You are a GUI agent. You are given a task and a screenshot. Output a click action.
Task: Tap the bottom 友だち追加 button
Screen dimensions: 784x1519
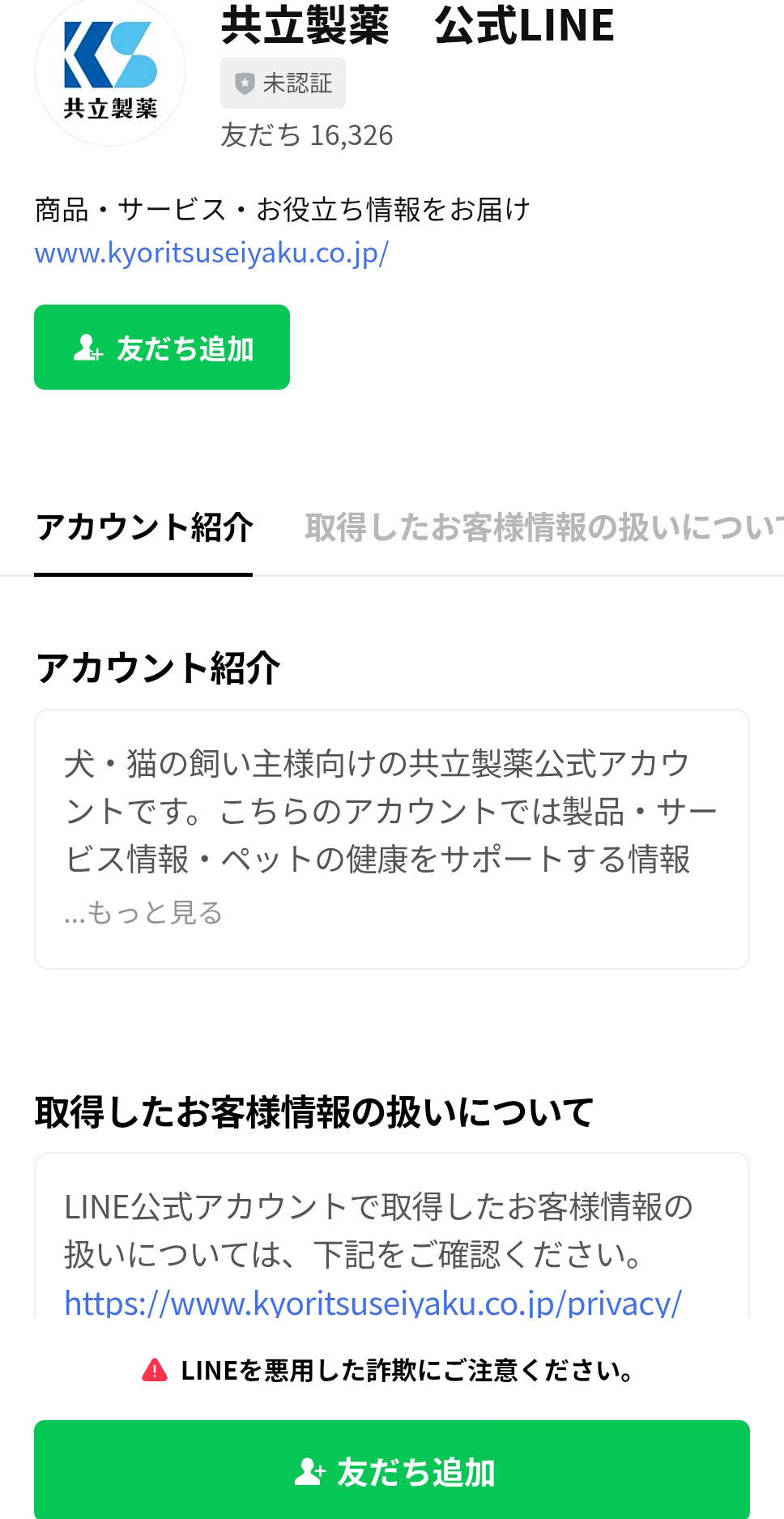click(392, 1470)
